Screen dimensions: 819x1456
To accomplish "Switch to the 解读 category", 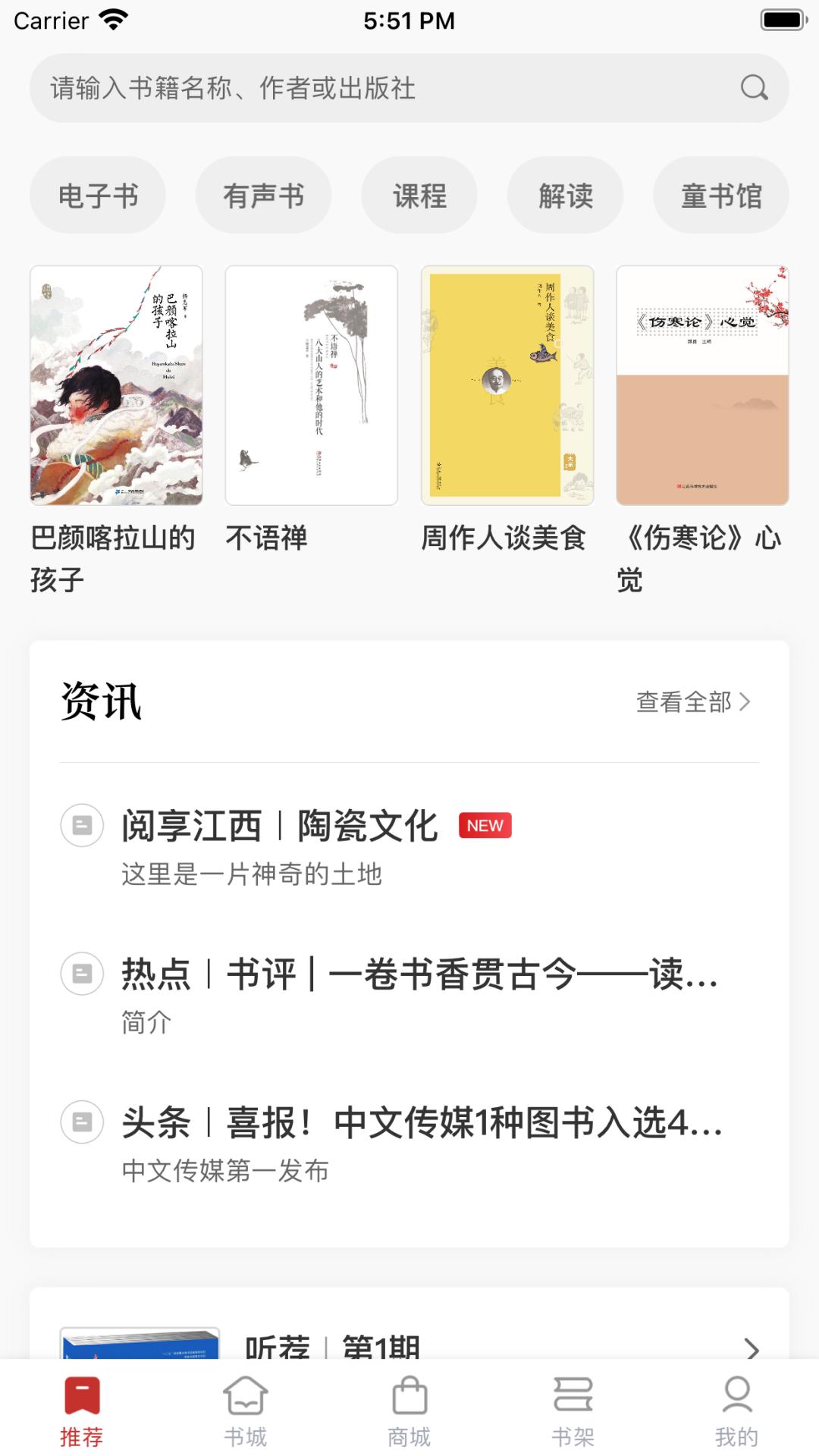I will 565,194.
